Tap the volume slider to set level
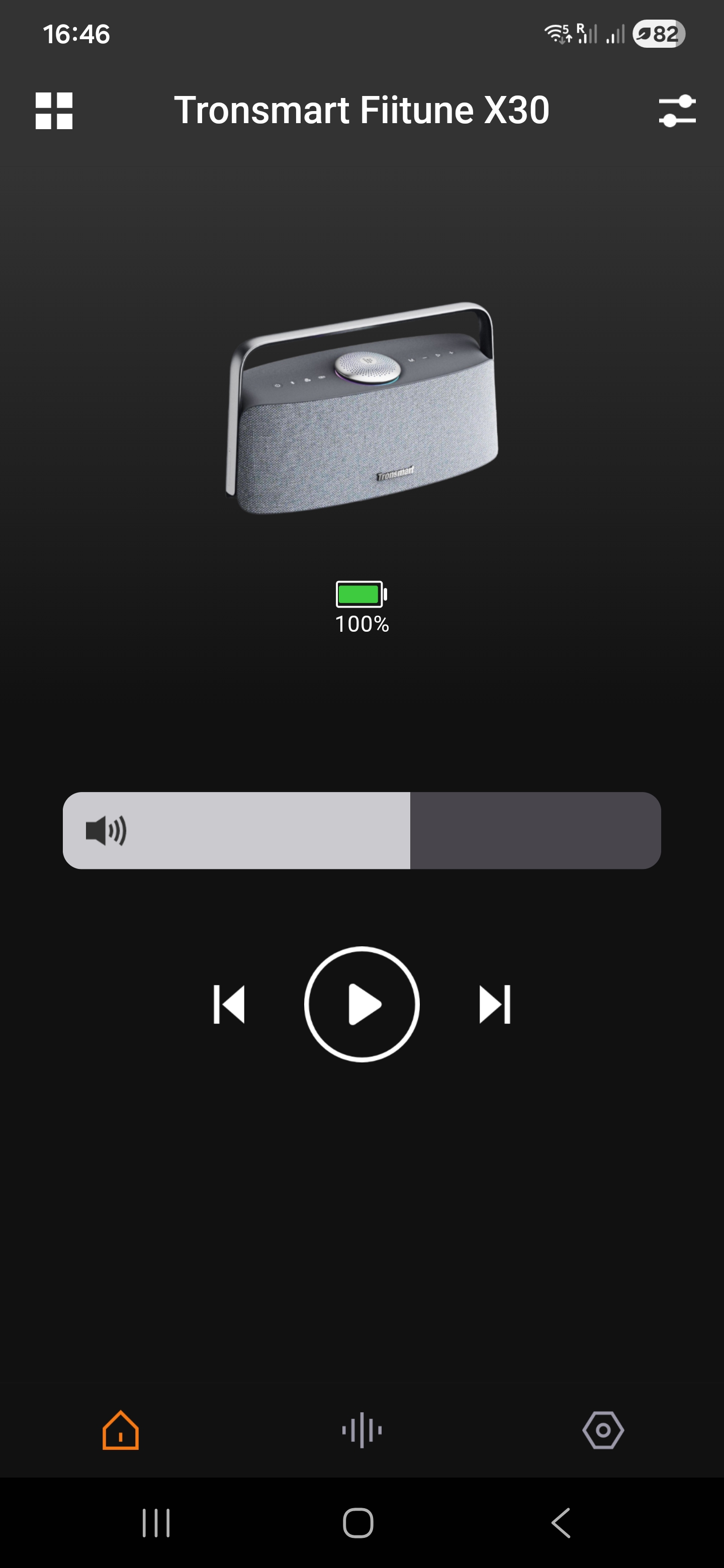Image resolution: width=724 pixels, height=1568 pixels. (361, 830)
